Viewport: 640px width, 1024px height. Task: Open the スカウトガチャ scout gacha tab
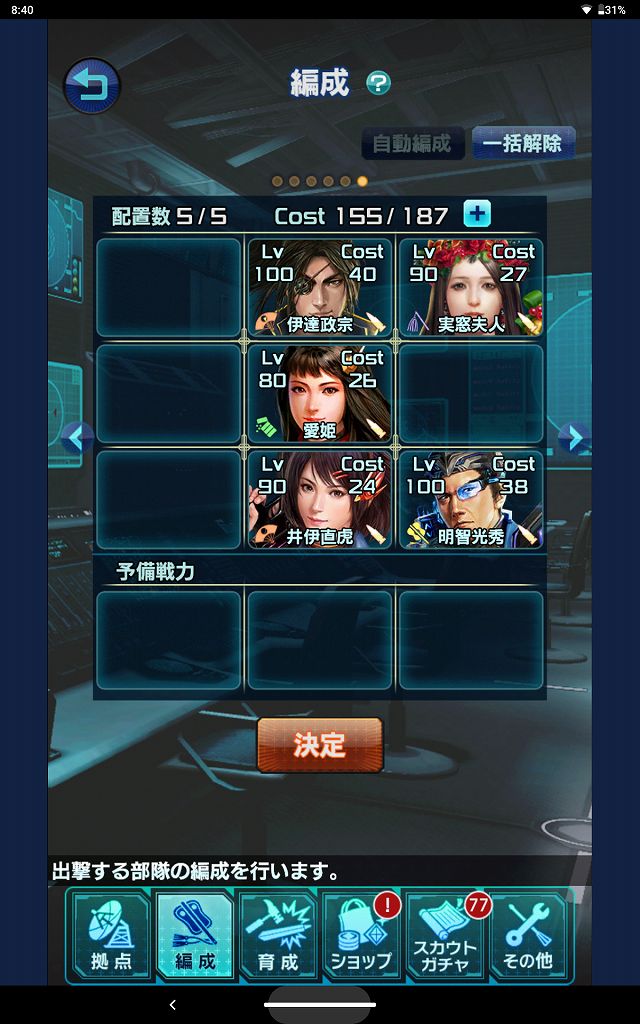pyautogui.click(x=445, y=936)
